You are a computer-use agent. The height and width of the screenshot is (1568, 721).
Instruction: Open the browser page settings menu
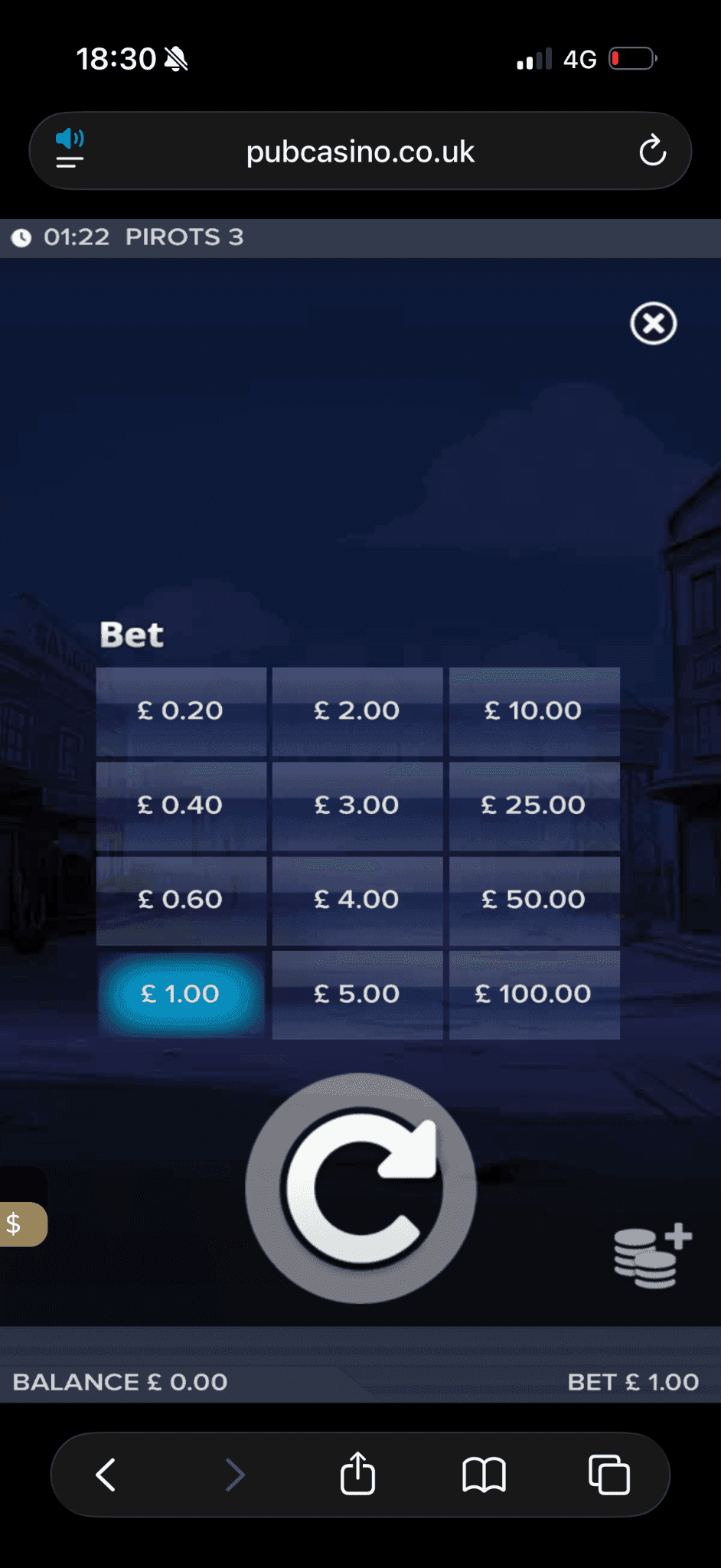point(70,149)
